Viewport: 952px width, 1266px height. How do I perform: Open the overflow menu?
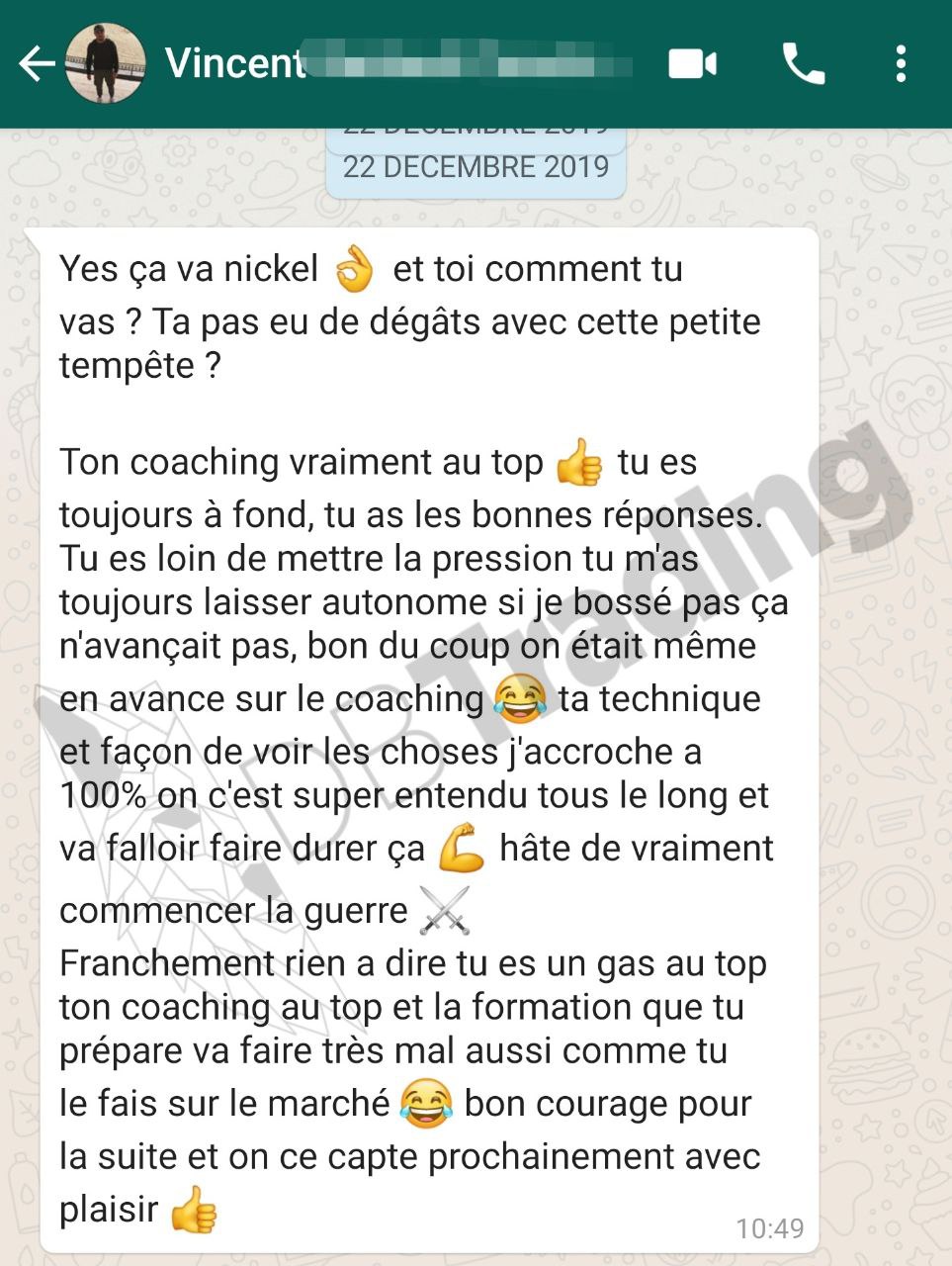tap(900, 64)
